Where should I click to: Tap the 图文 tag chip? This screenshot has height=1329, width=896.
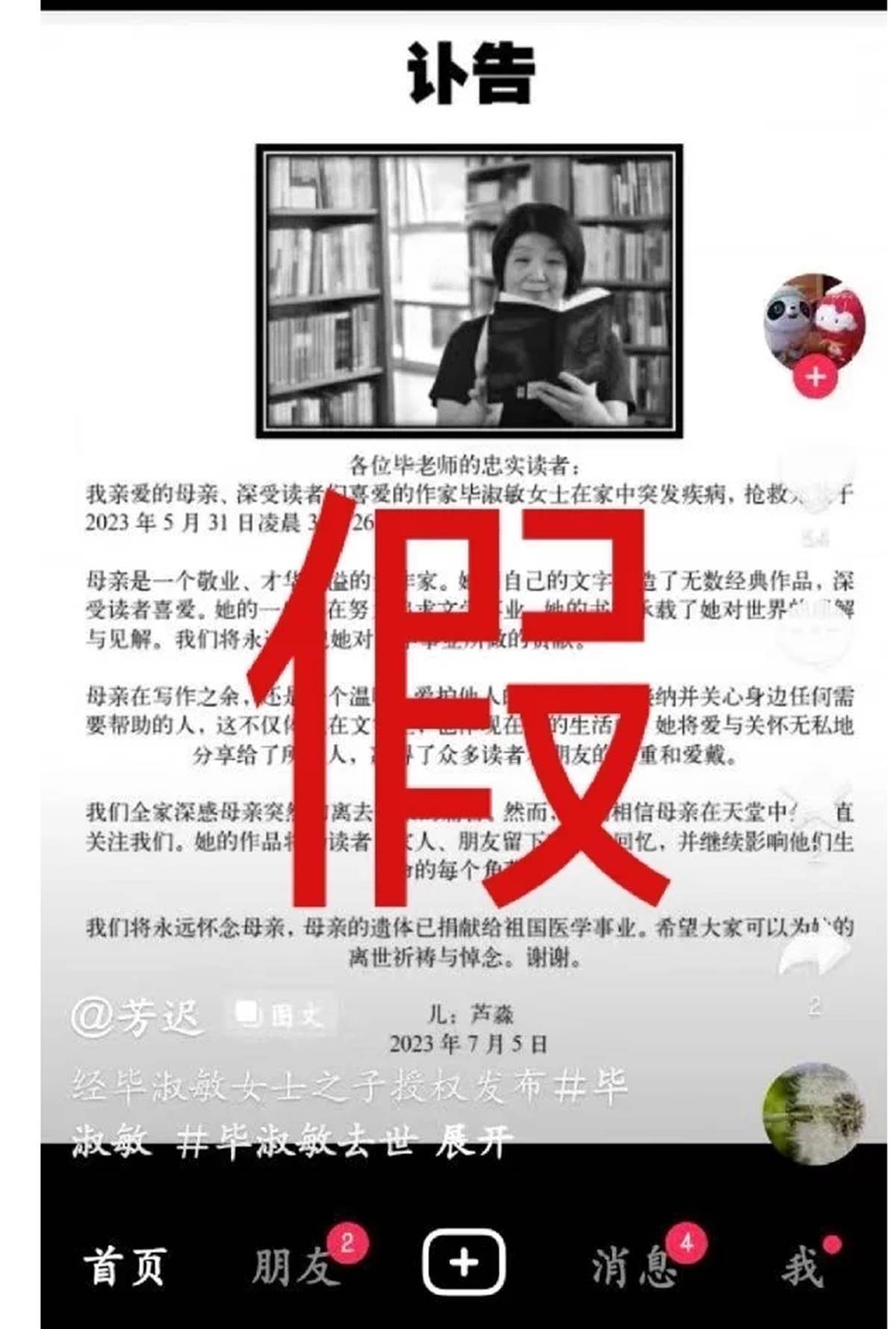[281, 1015]
